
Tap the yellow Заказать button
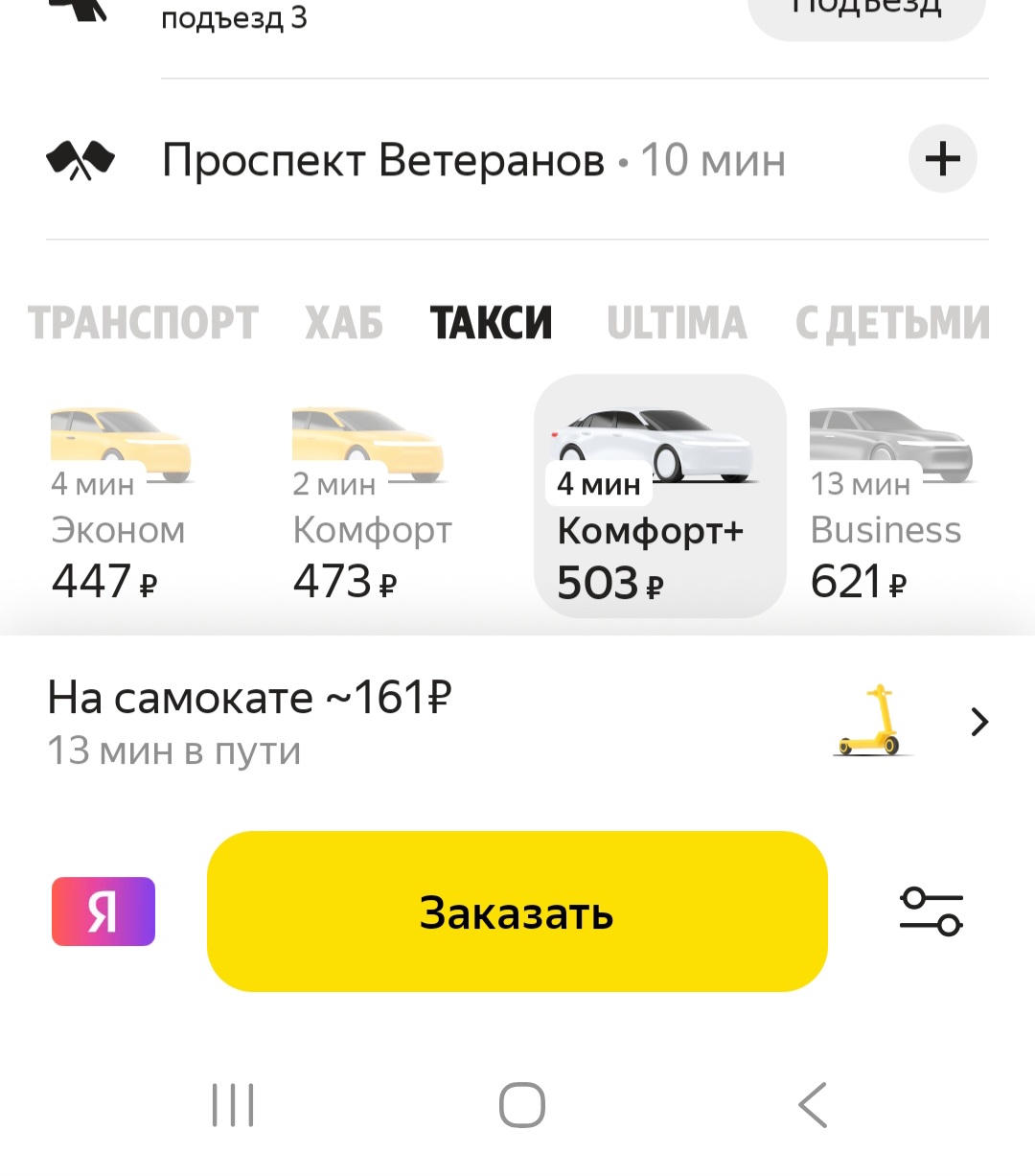517,911
